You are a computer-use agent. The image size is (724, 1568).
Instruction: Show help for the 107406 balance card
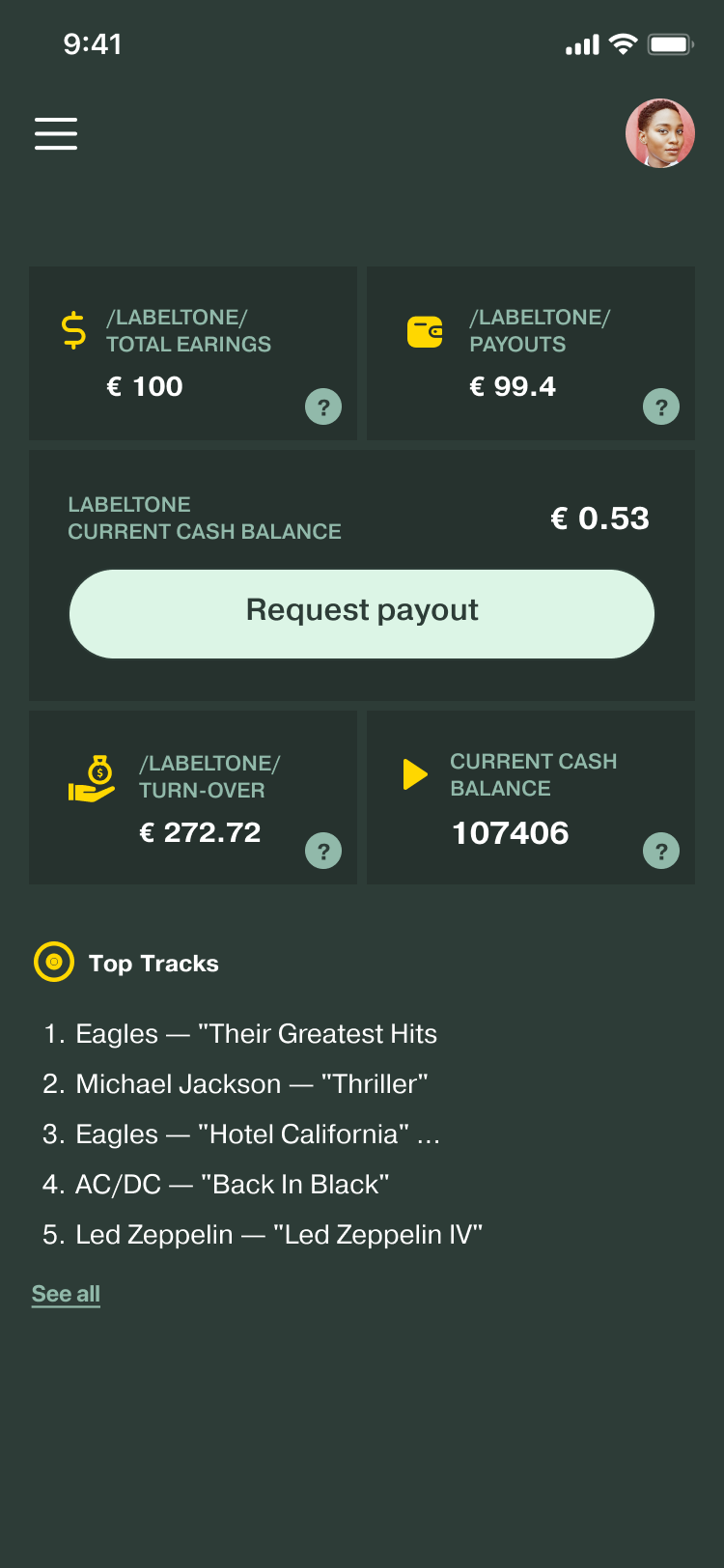[x=661, y=852]
